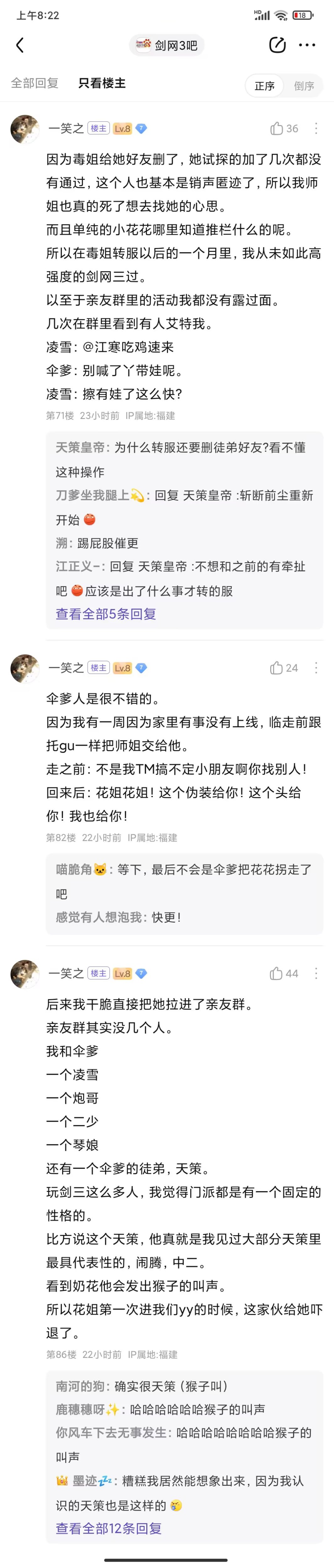The image size is (334, 1568).
Task: Open more options for floor 82 post
Action: click(x=316, y=668)
